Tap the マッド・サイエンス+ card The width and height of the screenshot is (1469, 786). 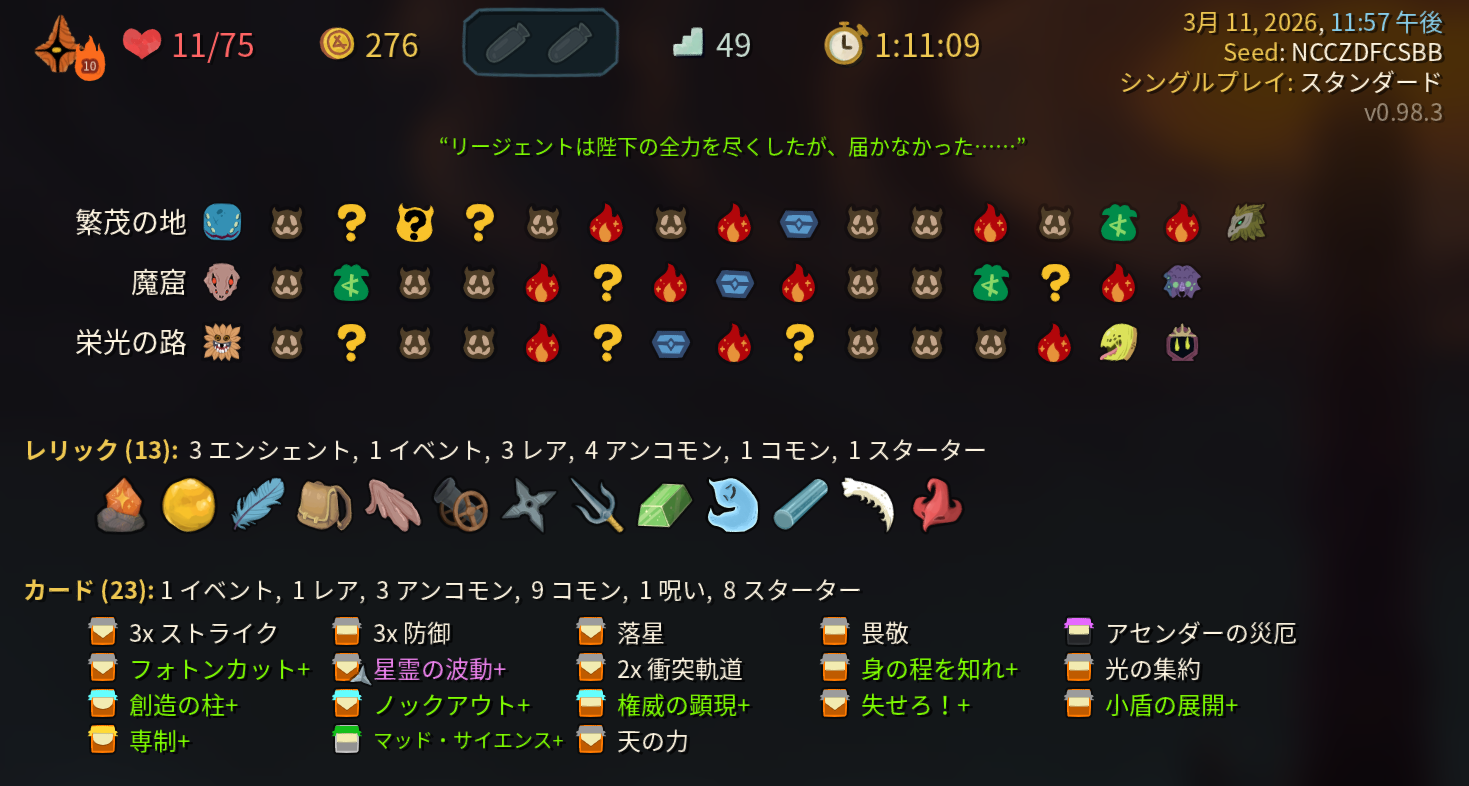click(x=467, y=741)
